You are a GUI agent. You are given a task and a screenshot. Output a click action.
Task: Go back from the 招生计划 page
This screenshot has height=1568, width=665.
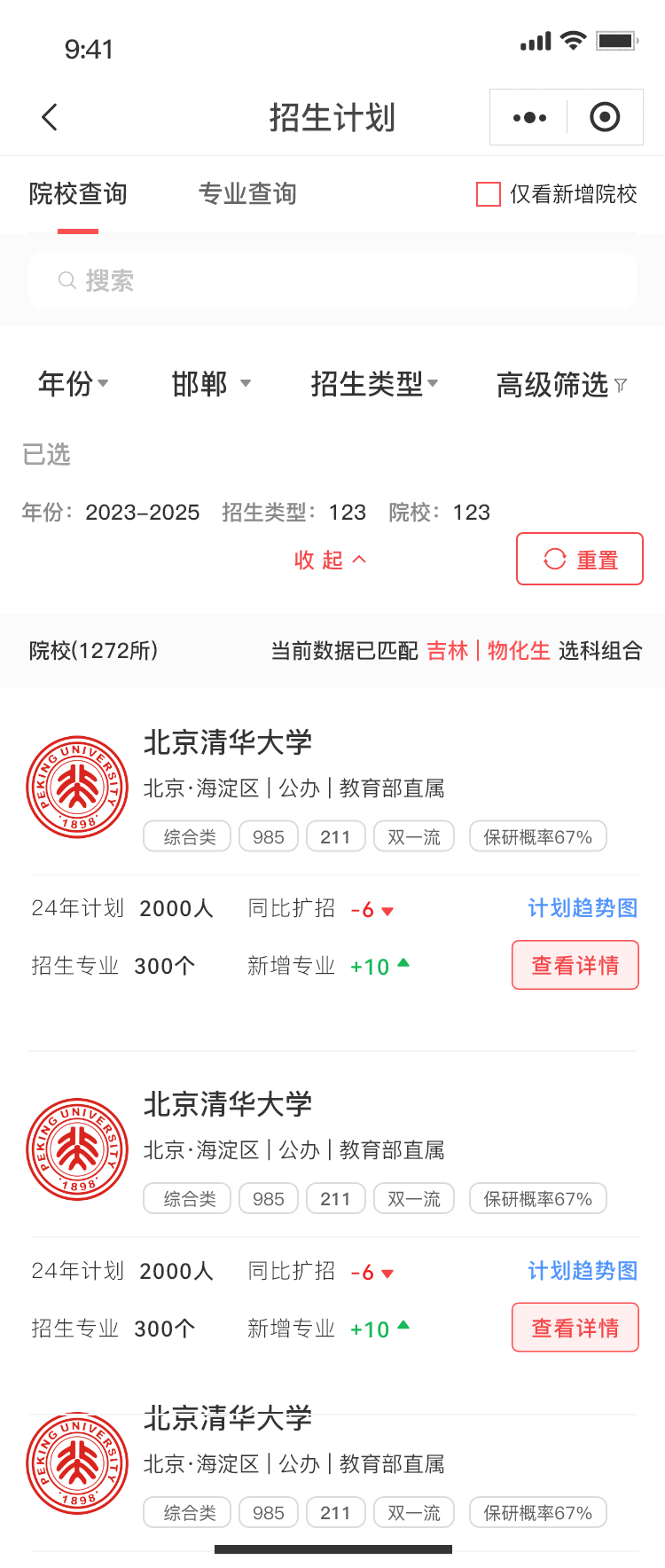pos(50,117)
